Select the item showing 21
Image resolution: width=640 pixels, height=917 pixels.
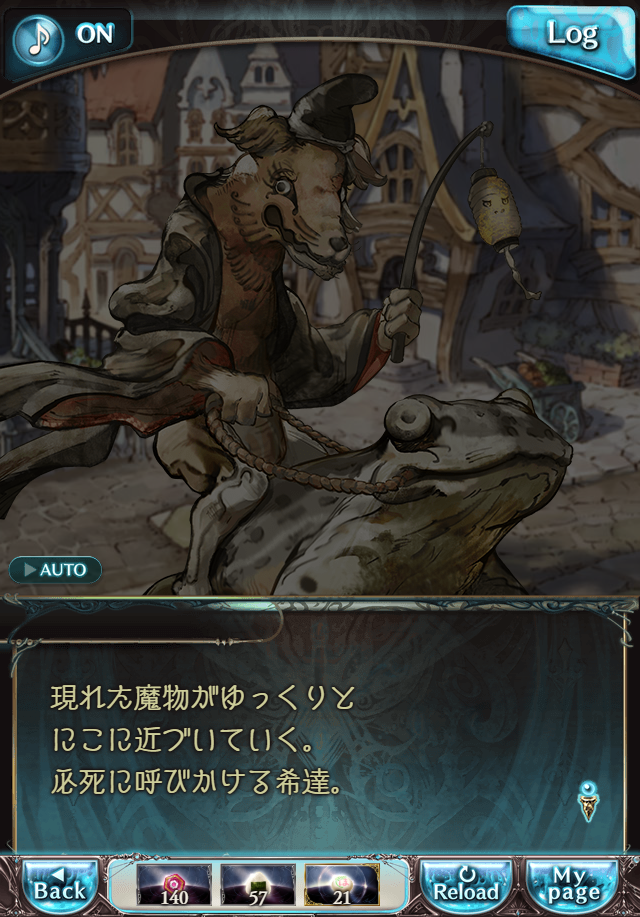pos(341,885)
